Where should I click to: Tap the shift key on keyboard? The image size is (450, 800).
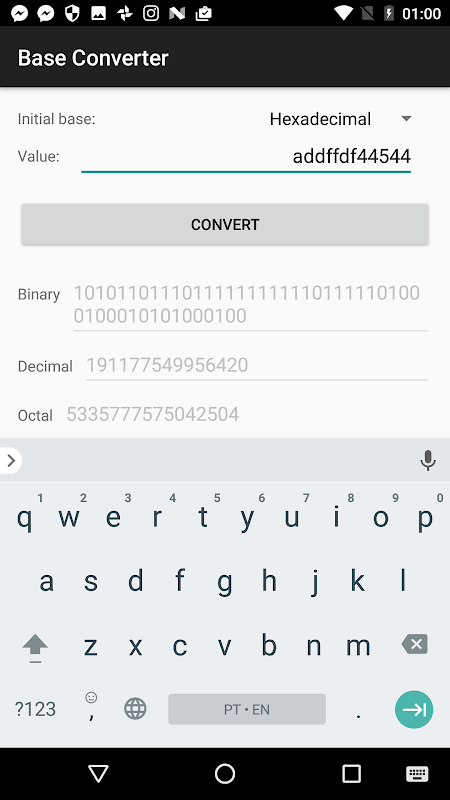(x=35, y=647)
